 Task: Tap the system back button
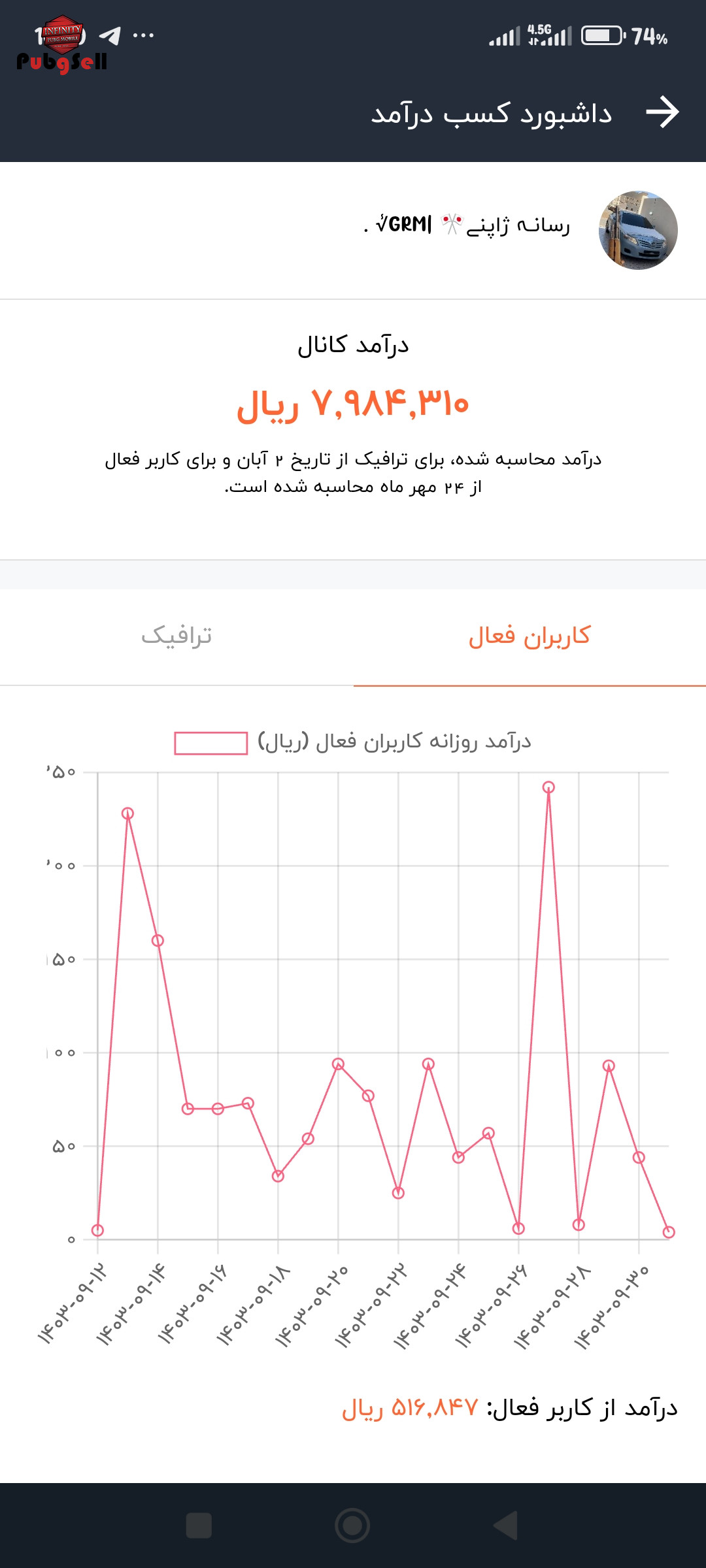tap(505, 1526)
